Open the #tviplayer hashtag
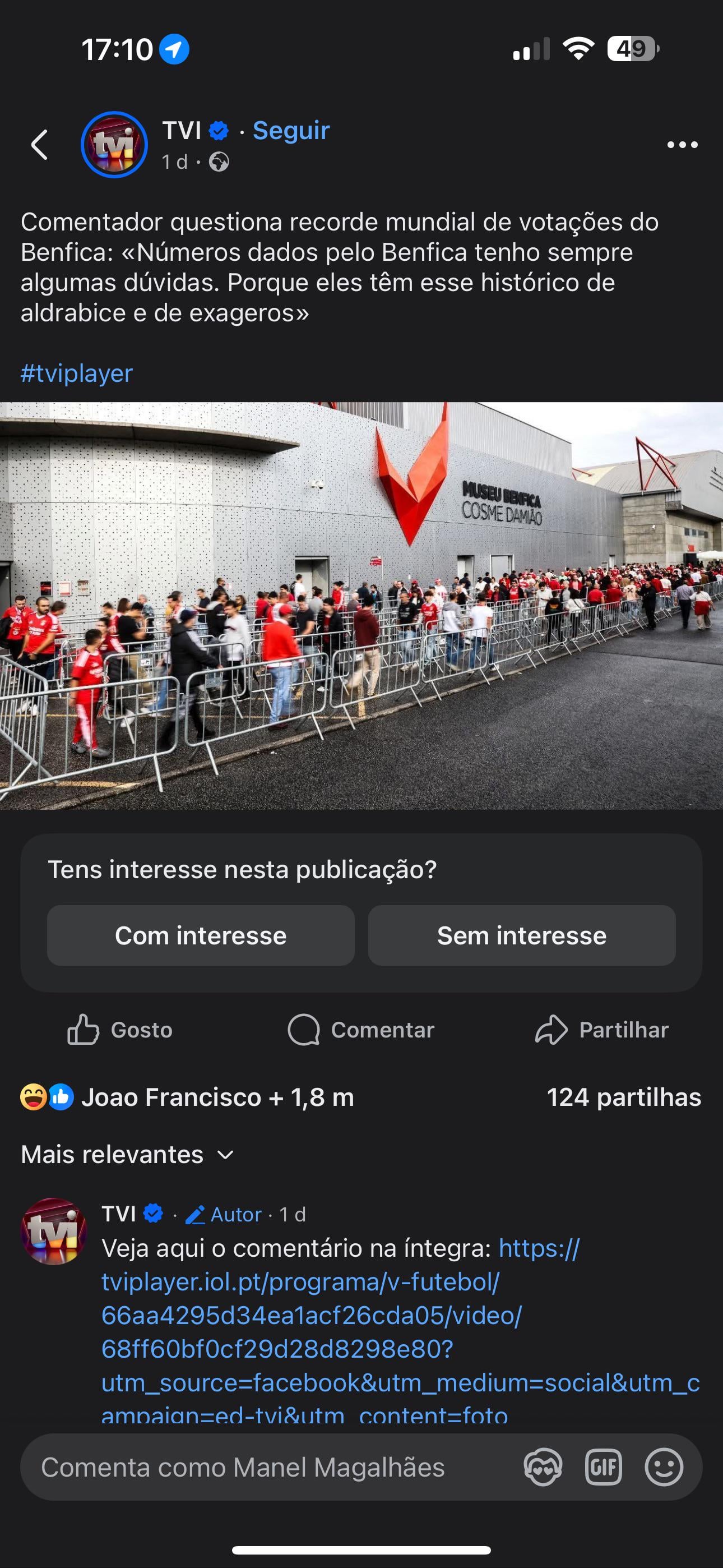This screenshot has width=723, height=1568. 77,373
